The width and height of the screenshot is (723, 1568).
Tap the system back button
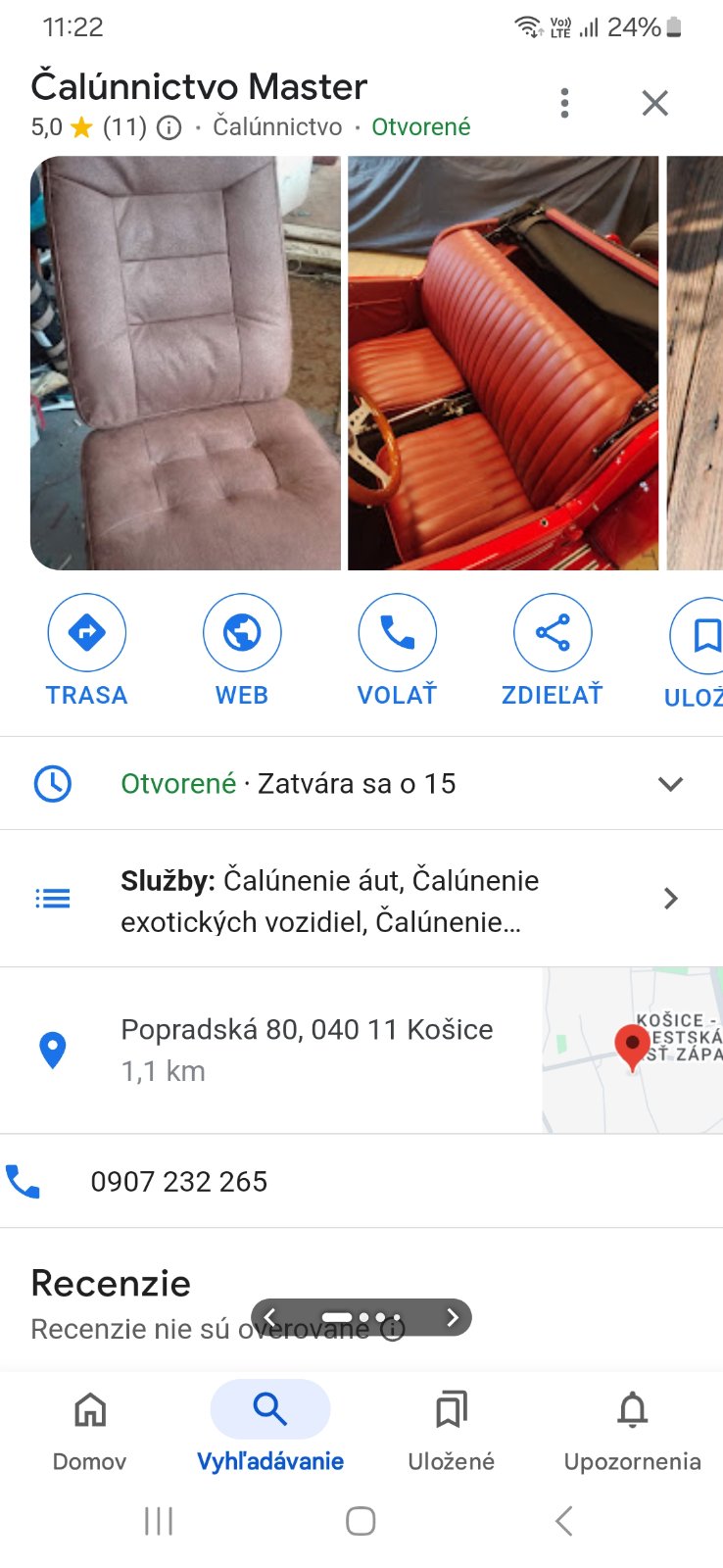coord(563,1521)
